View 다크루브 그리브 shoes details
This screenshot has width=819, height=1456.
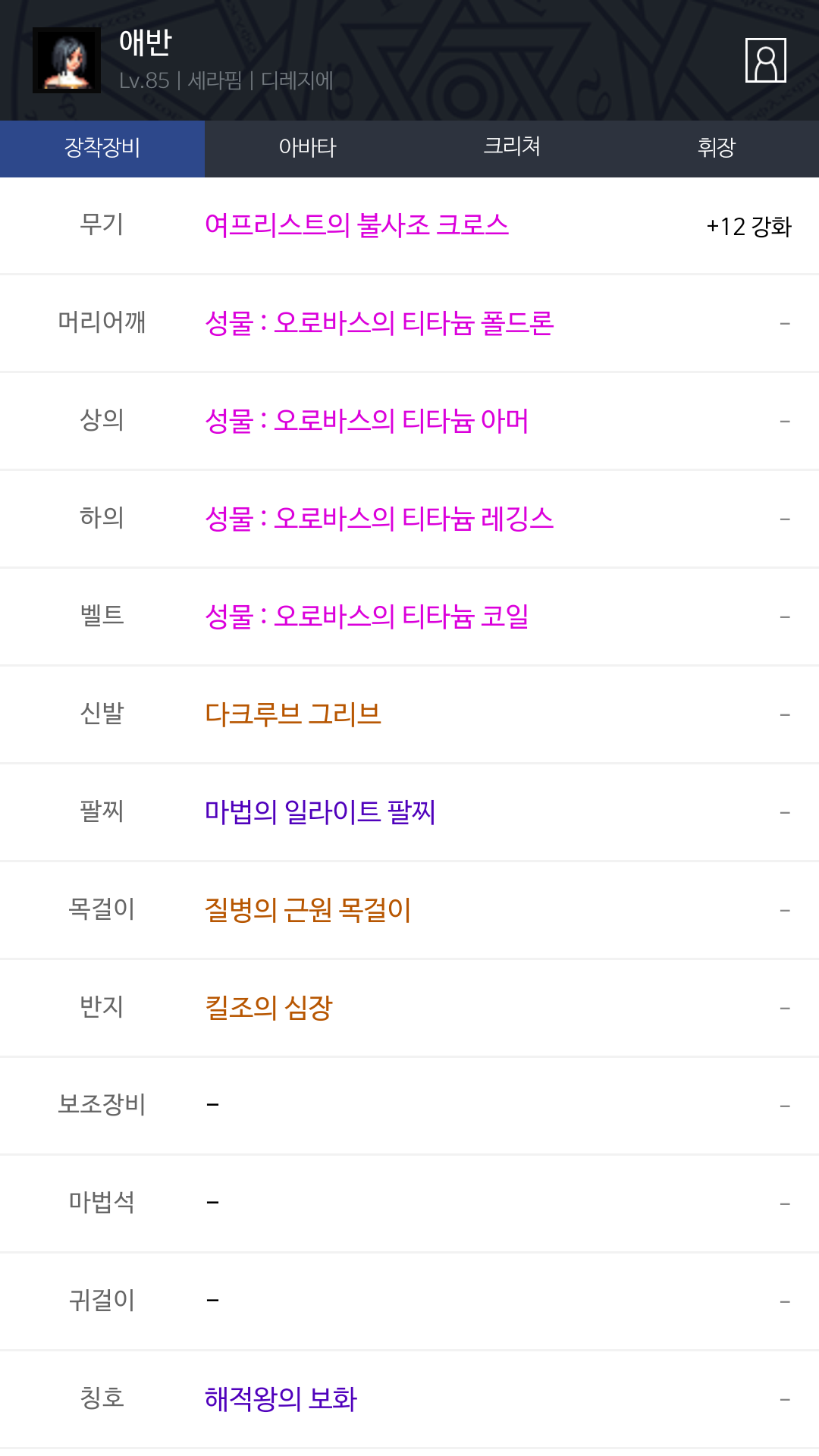293,715
